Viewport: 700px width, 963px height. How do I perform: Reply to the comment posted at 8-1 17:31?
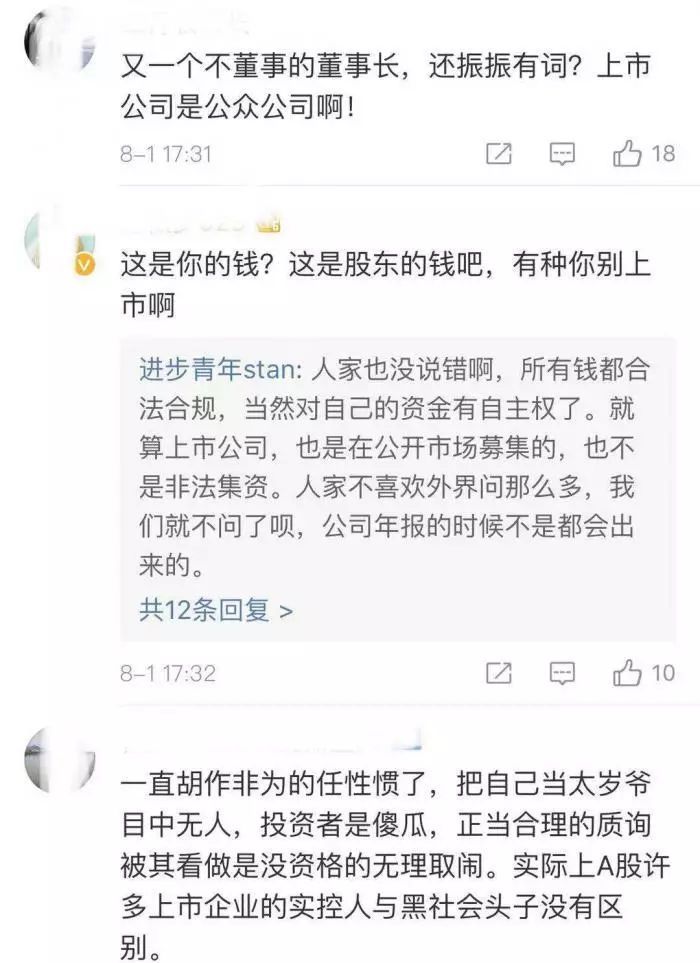pos(563,154)
